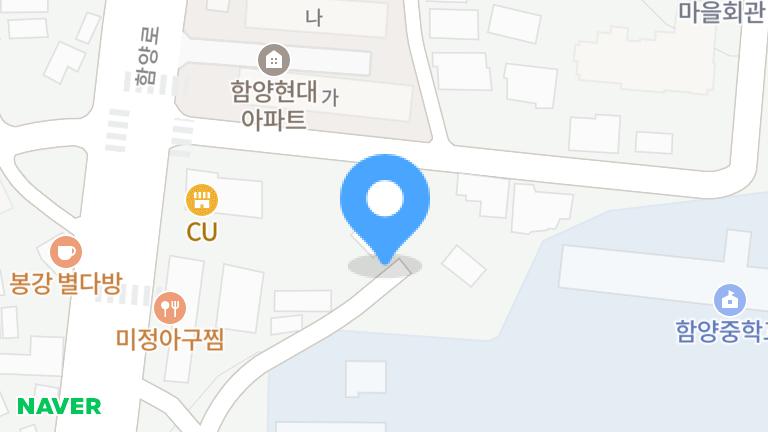Select the 봉강 별다방 cafe marker

(x=65, y=252)
